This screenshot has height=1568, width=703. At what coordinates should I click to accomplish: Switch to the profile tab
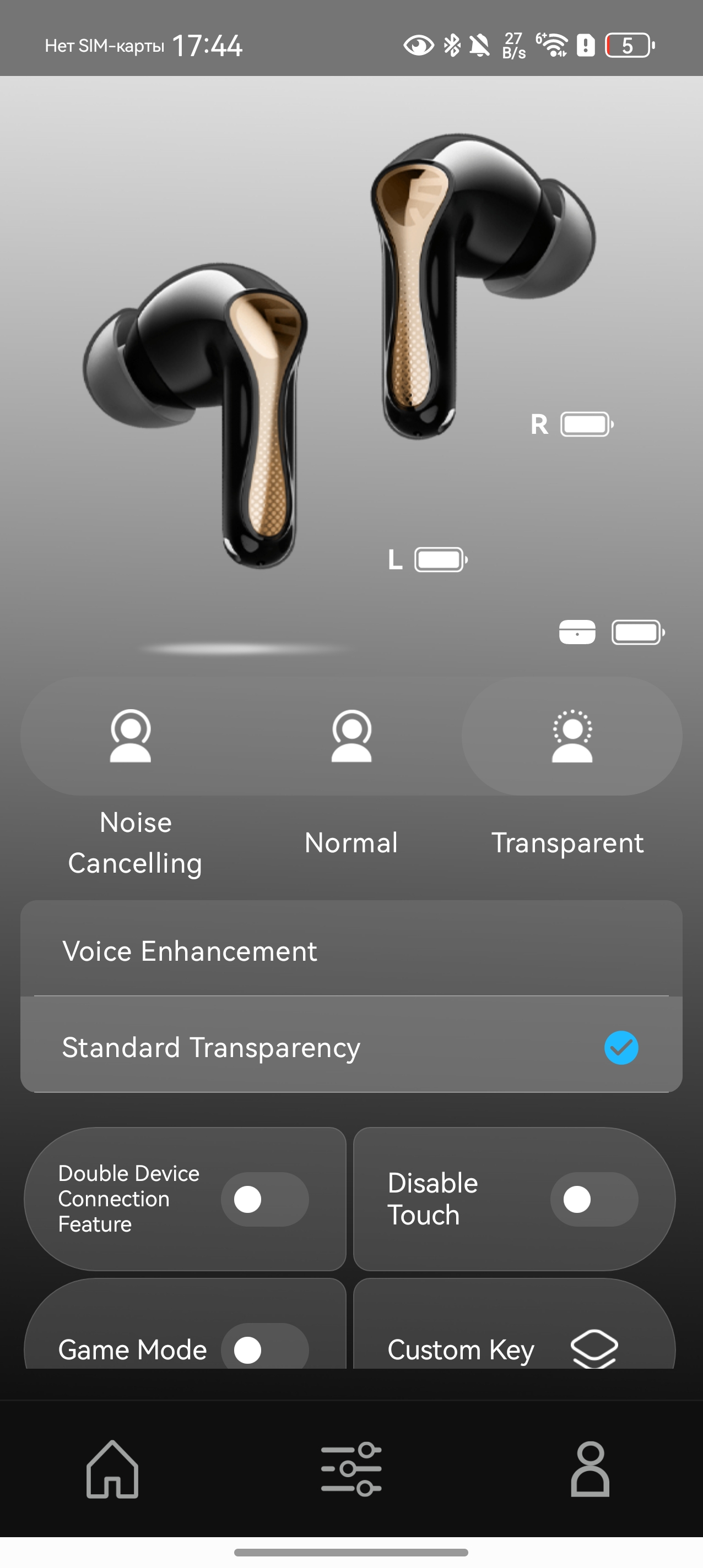[590, 1468]
